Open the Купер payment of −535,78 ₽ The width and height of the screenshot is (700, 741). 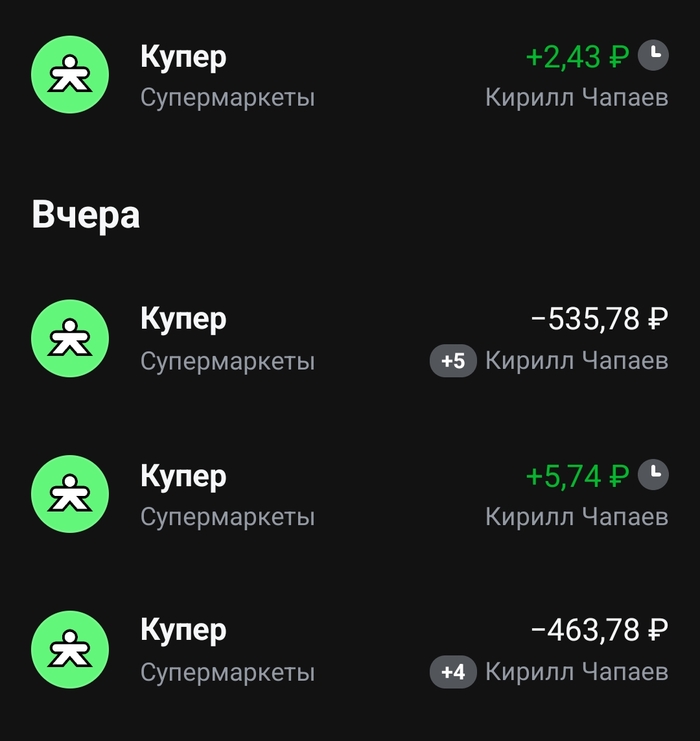350,339
